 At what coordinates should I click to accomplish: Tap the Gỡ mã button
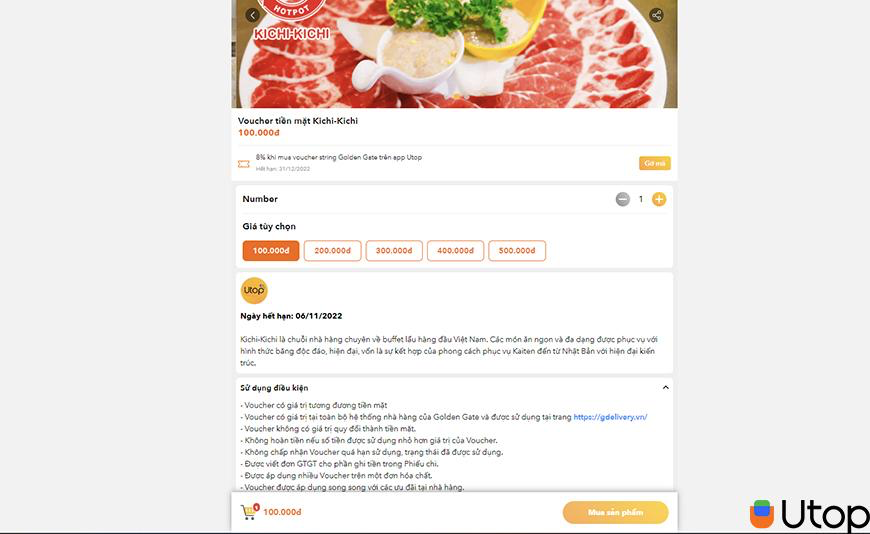pos(655,163)
